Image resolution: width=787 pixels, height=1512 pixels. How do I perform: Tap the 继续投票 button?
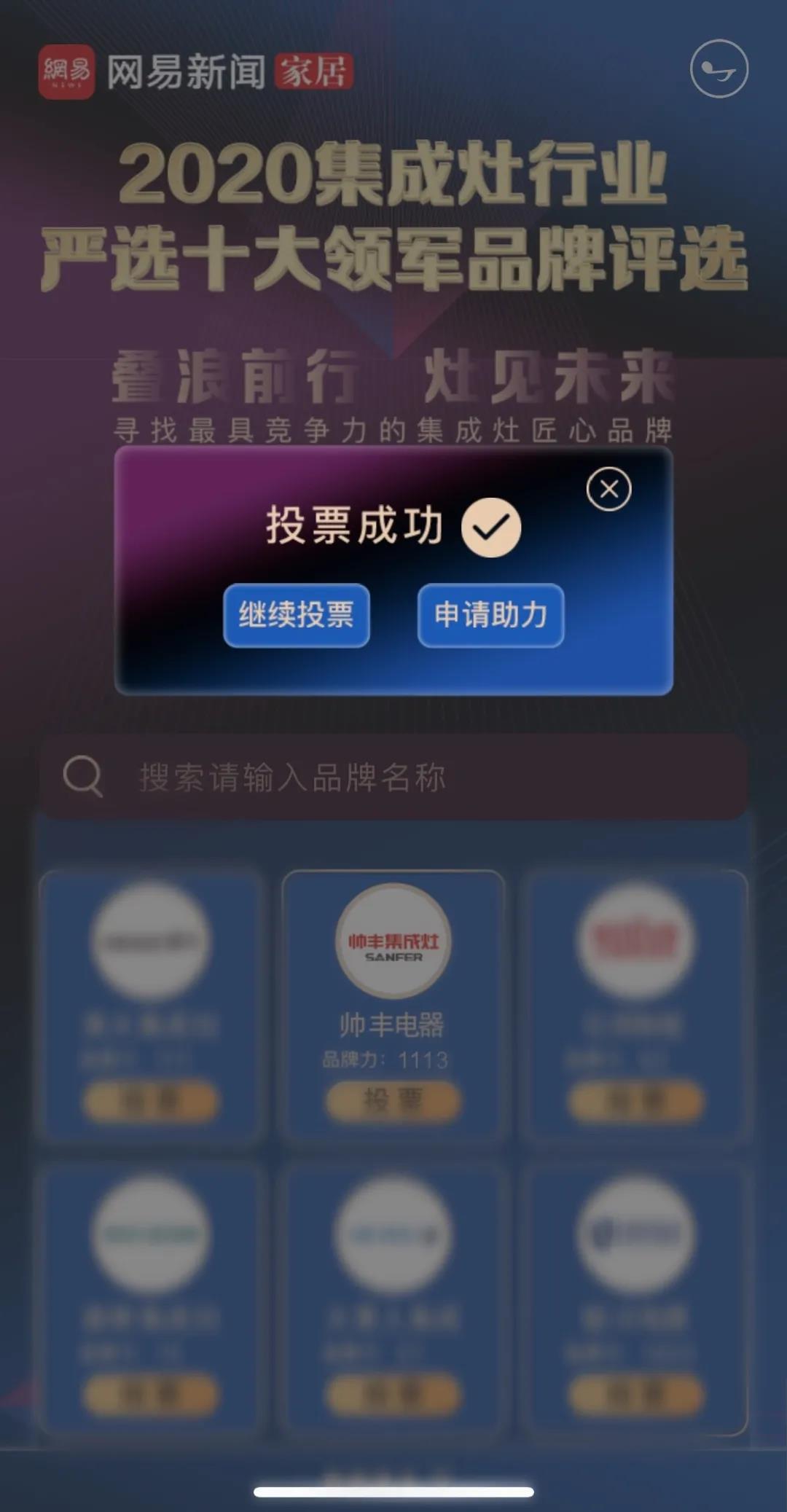pyautogui.click(x=297, y=615)
